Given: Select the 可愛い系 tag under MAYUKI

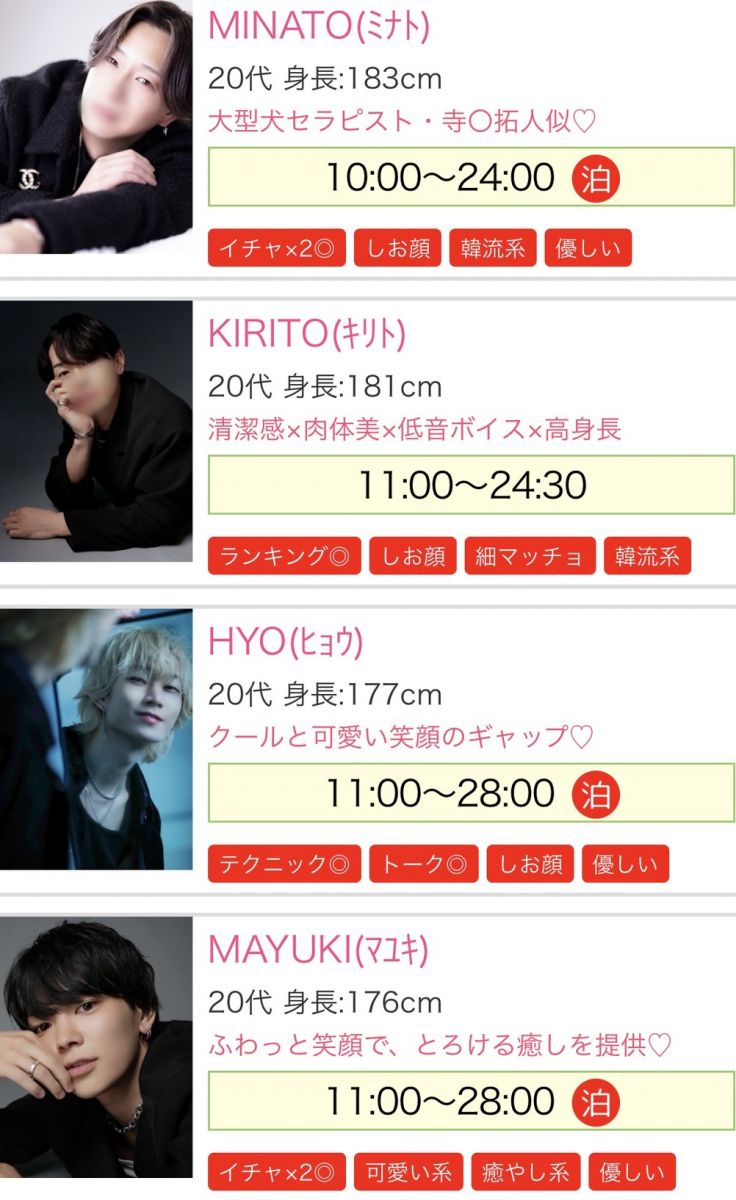Looking at the screenshot, I should [409, 1172].
